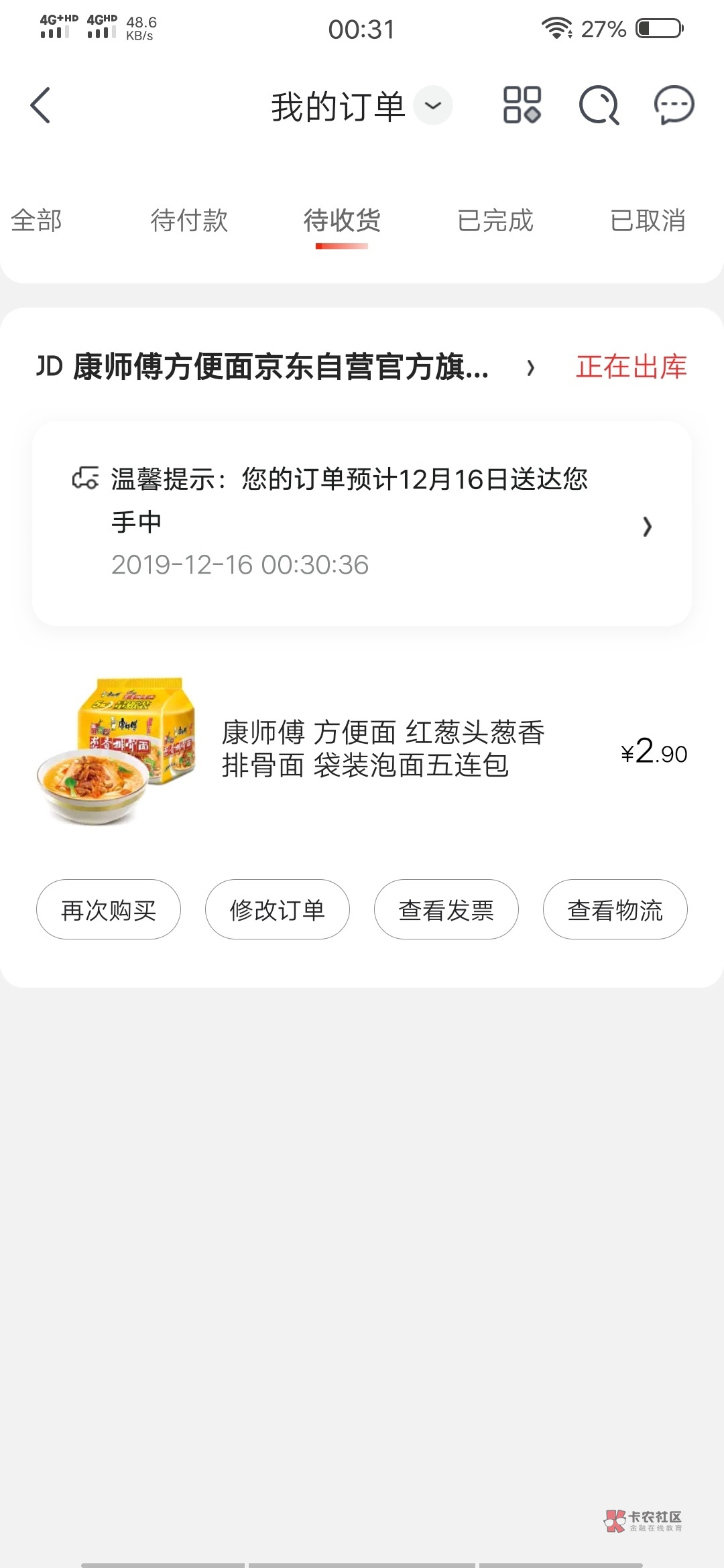The height and width of the screenshot is (1568, 724).
Task: Switch to the 全部 tab
Action: pos(37,220)
